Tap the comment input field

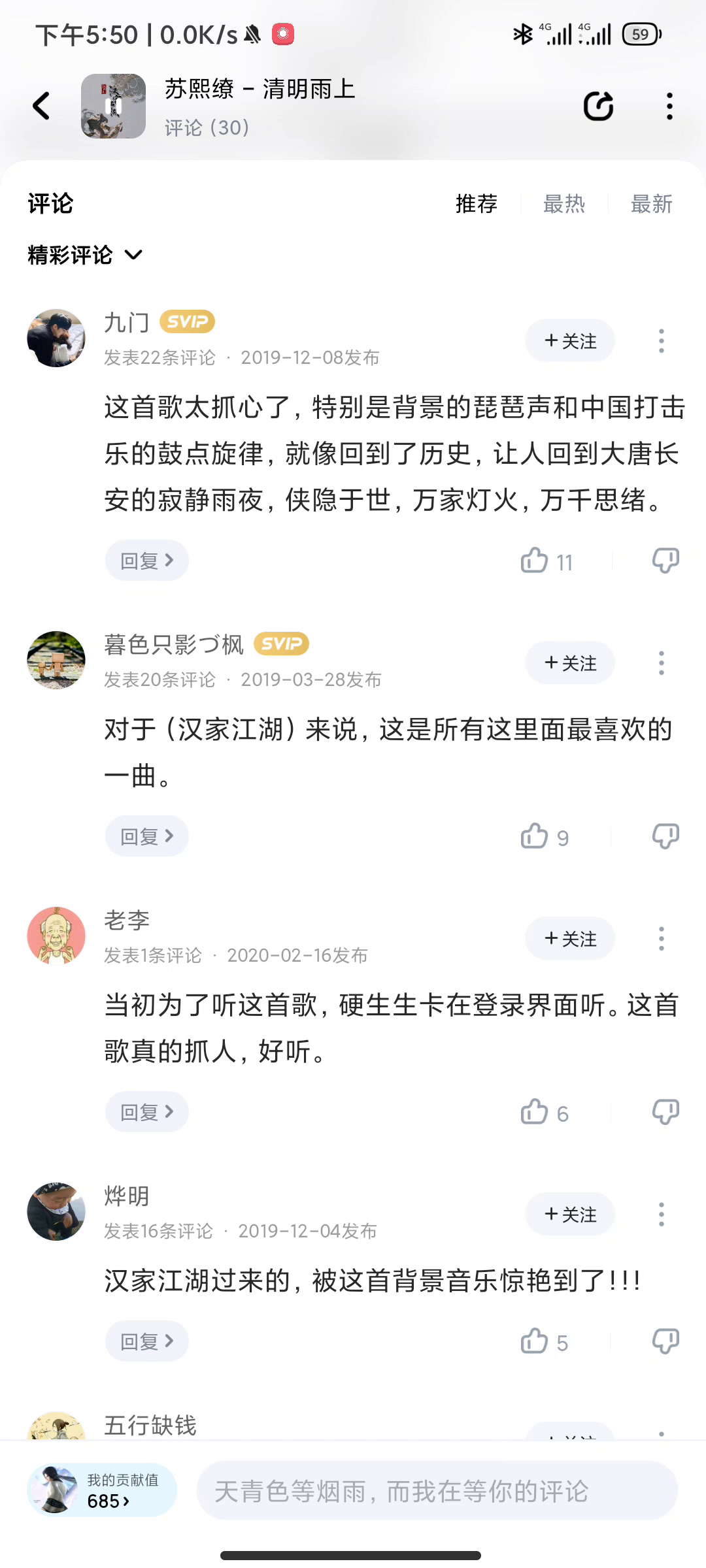click(437, 1491)
